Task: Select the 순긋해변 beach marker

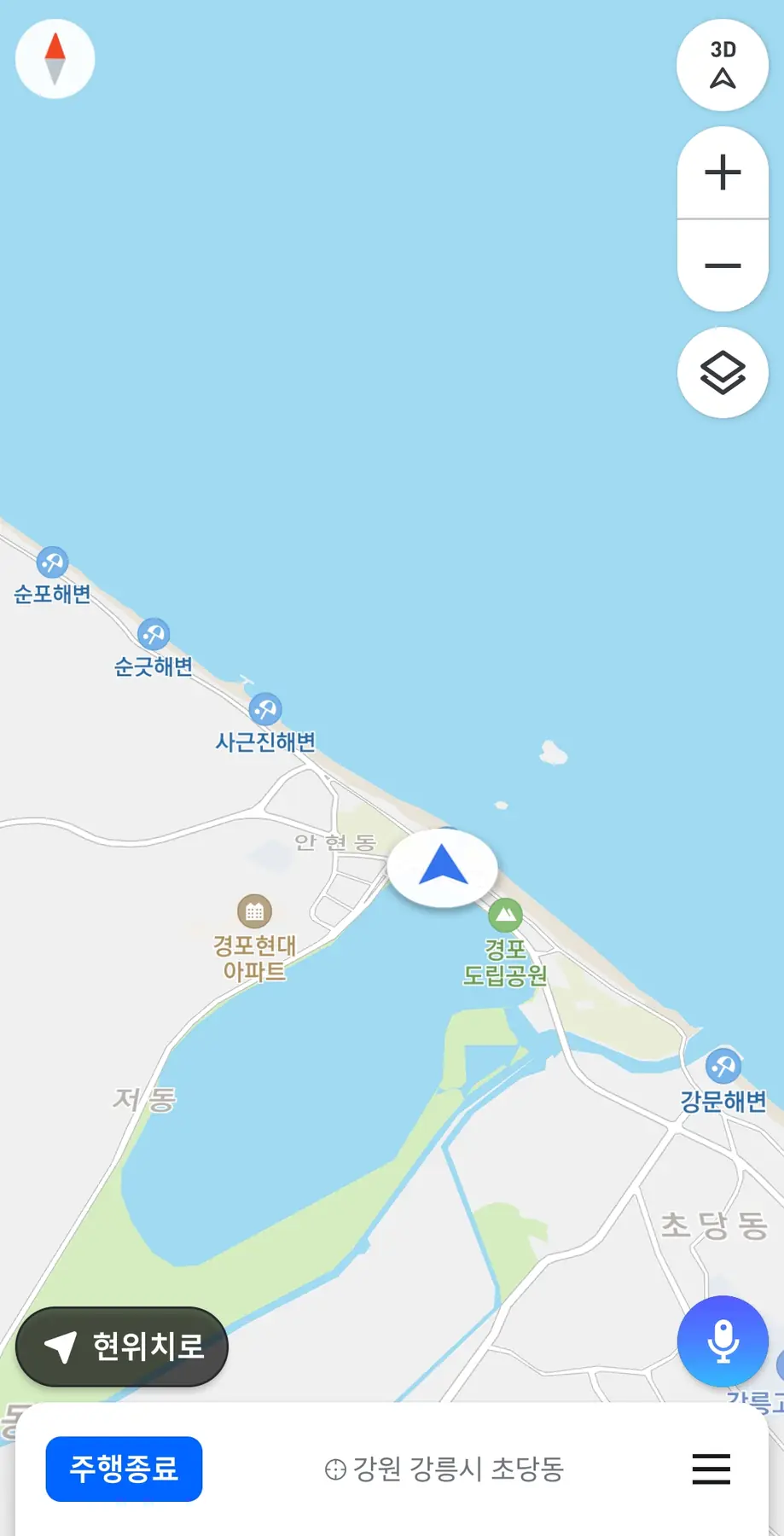Action: point(154,634)
